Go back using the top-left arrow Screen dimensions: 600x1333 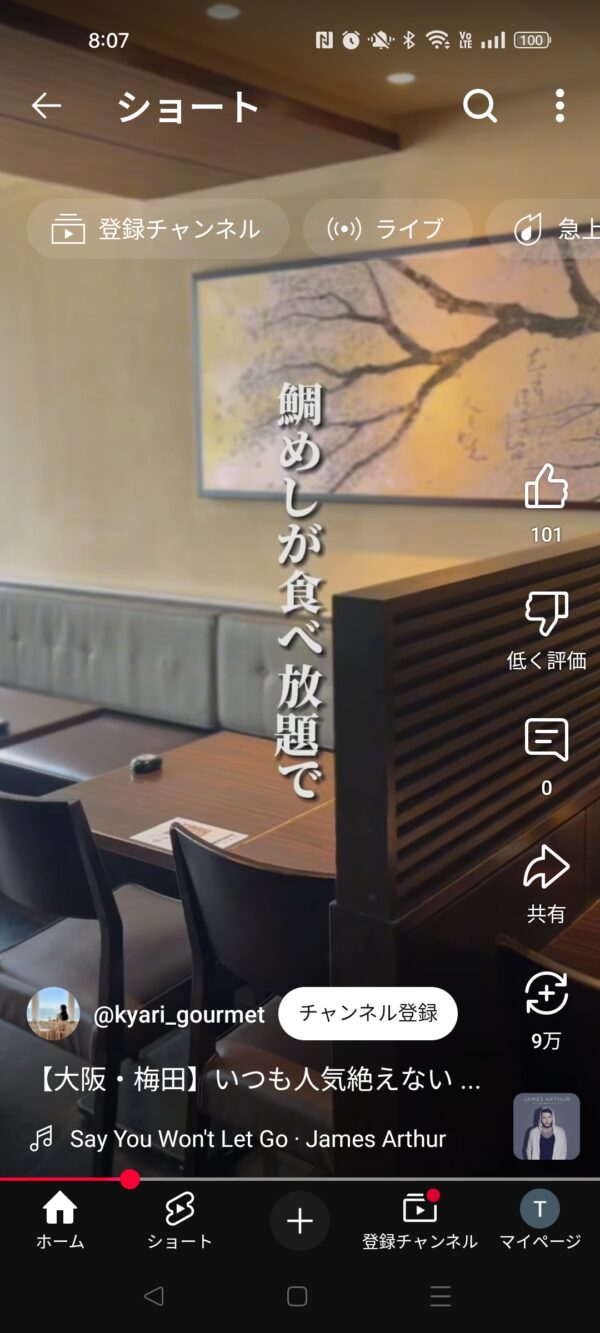tap(46, 106)
